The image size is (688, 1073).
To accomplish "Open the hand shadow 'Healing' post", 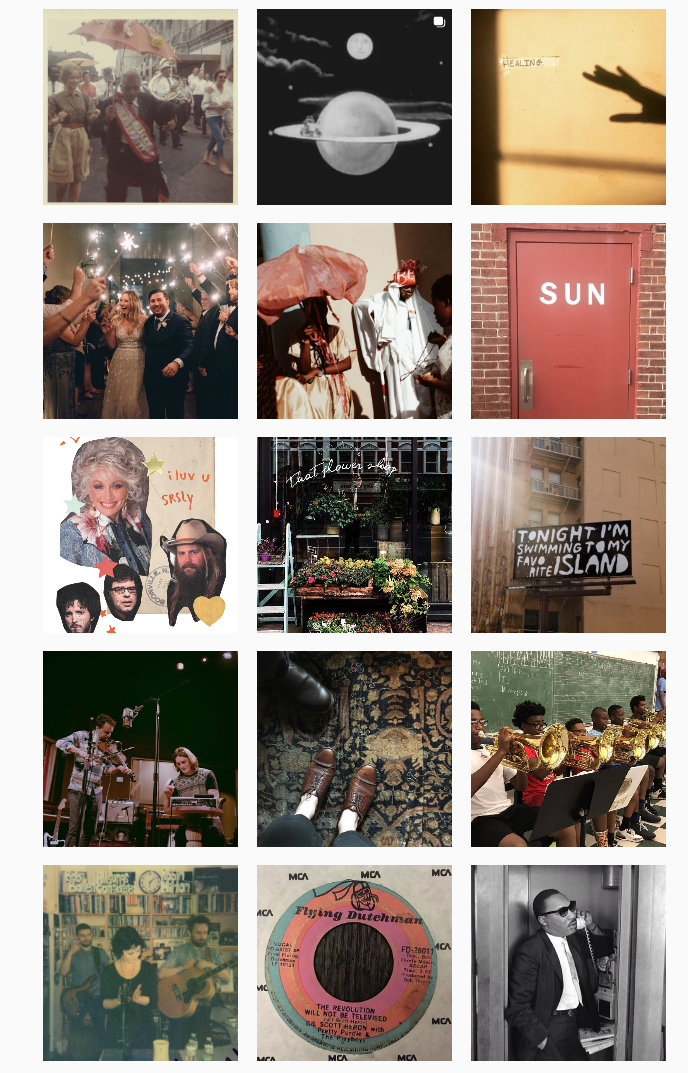I will coord(568,107).
